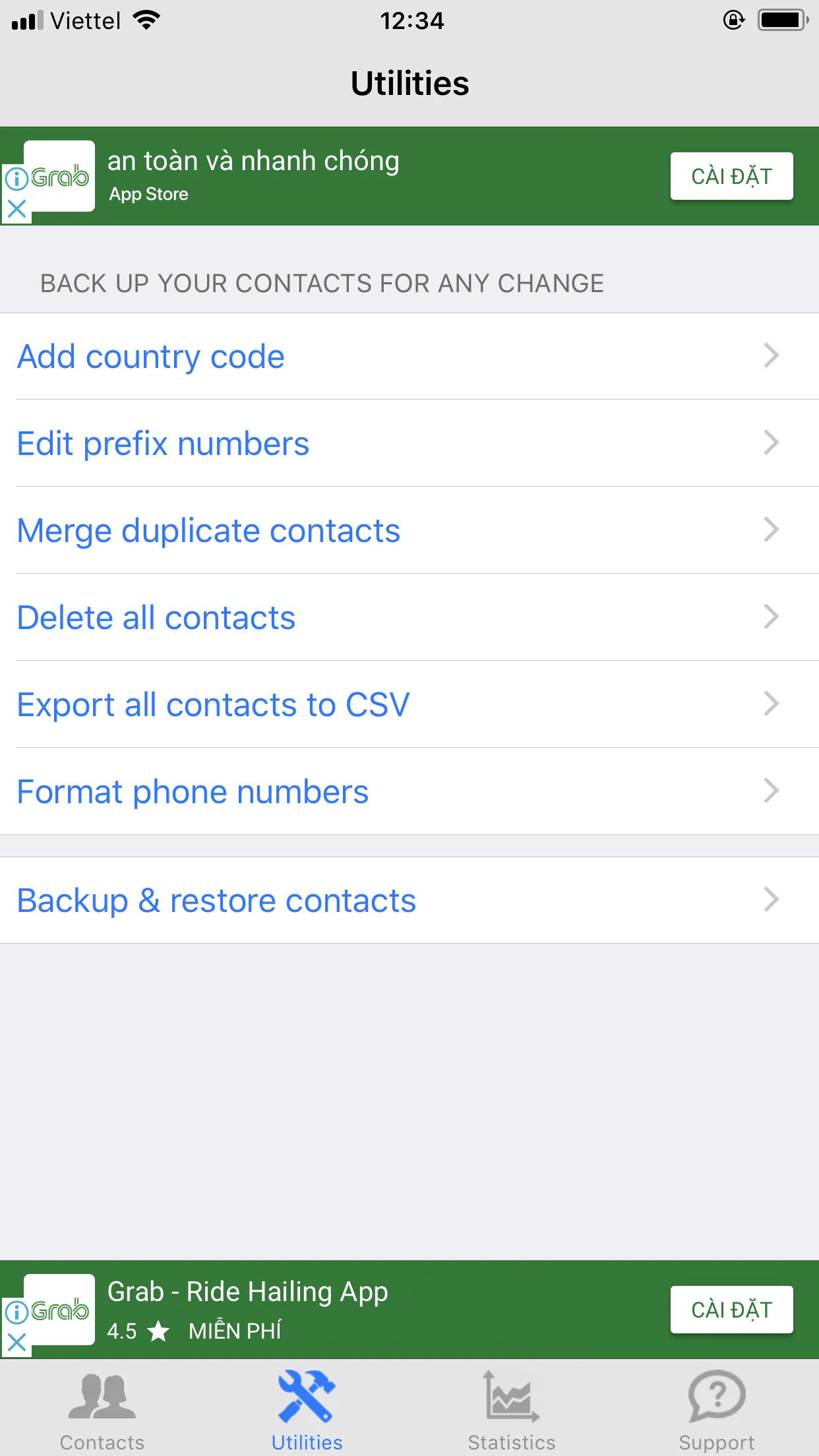The width and height of the screenshot is (819, 1456).
Task: Open ad info icon on bottom banner
Action: point(16,1312)
